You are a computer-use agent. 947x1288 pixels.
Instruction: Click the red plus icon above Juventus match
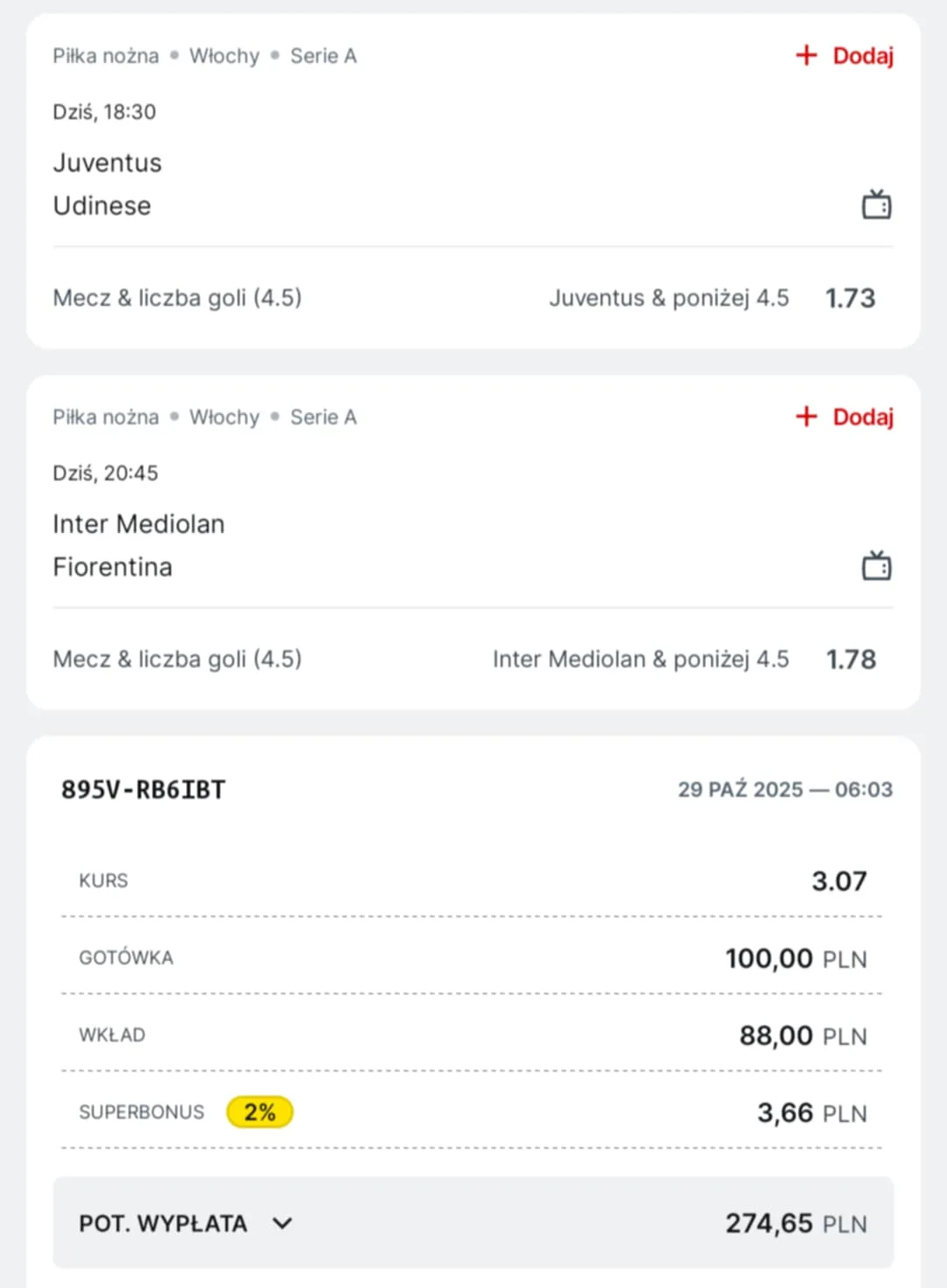click(x=805, y=54)
